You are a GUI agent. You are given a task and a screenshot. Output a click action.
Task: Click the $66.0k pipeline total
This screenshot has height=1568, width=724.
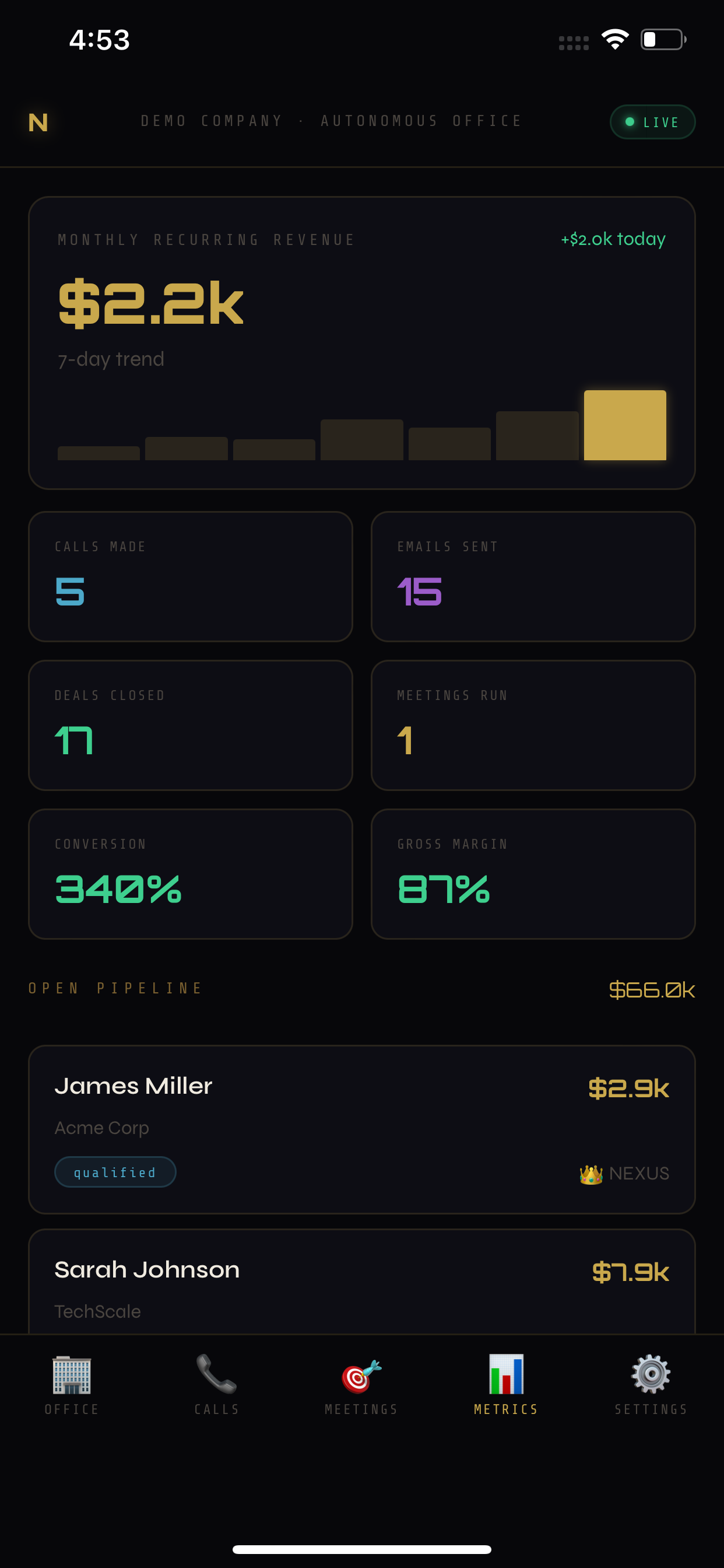652,989
